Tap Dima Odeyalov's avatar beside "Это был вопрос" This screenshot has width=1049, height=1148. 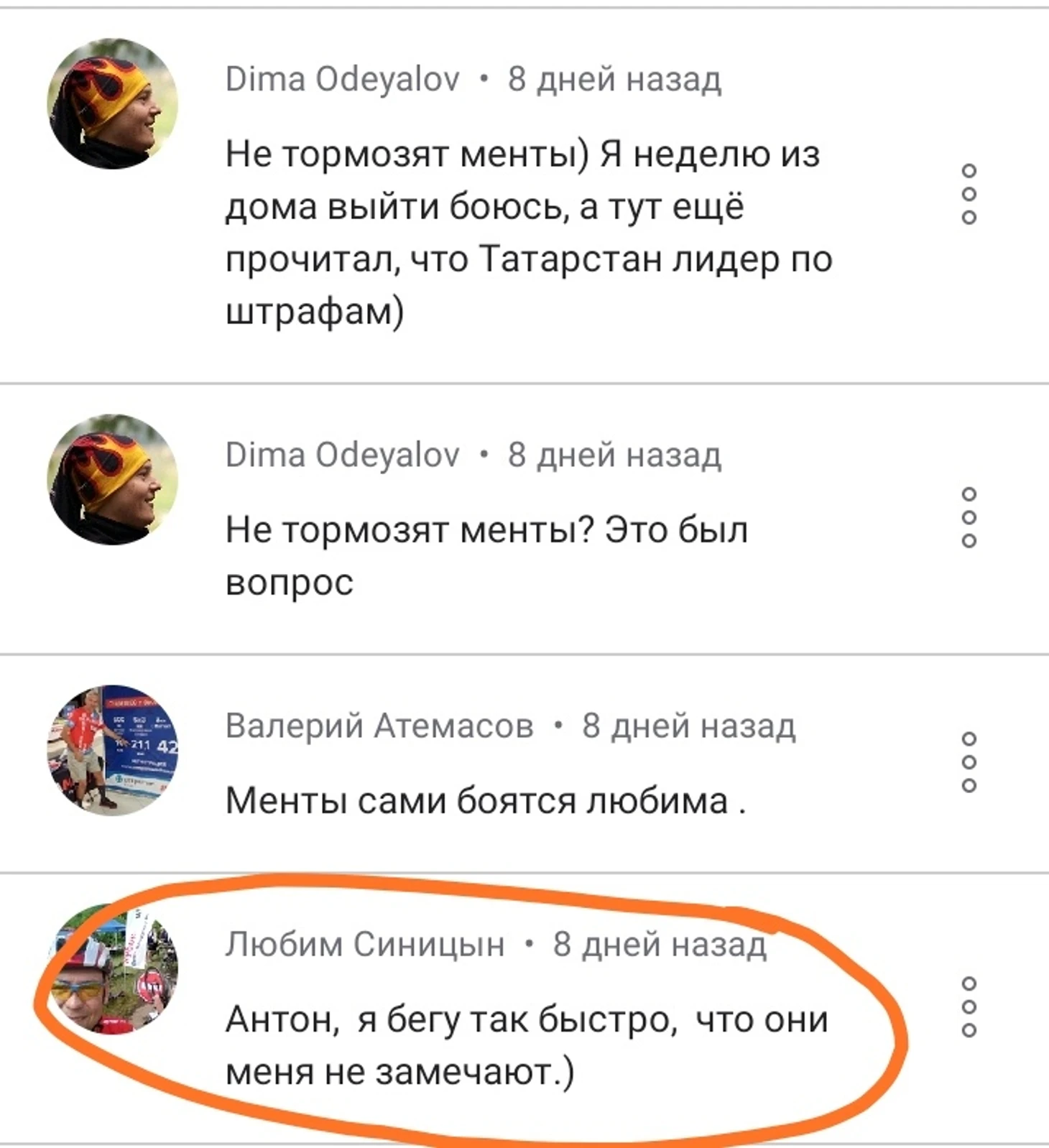coord(113,479)
